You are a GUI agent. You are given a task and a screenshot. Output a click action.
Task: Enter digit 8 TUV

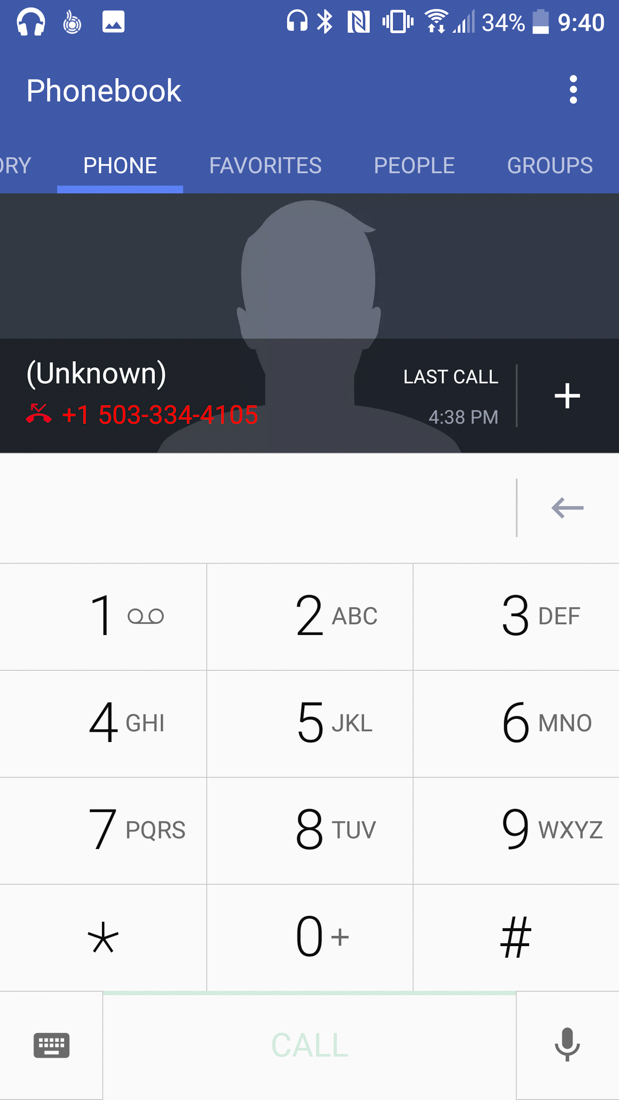click(310, 830)
